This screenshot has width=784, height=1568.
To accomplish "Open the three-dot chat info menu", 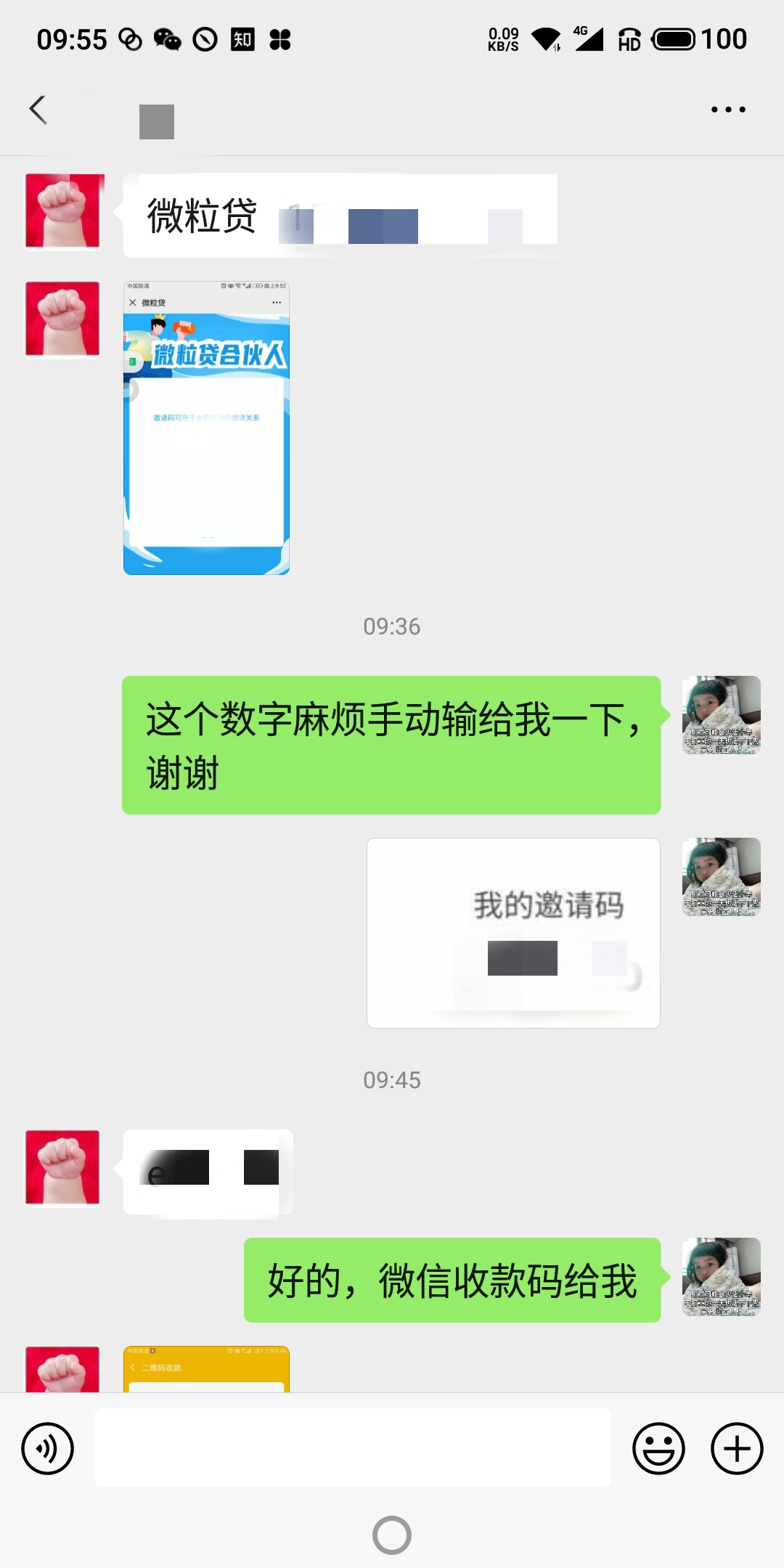I will (728, 110).
